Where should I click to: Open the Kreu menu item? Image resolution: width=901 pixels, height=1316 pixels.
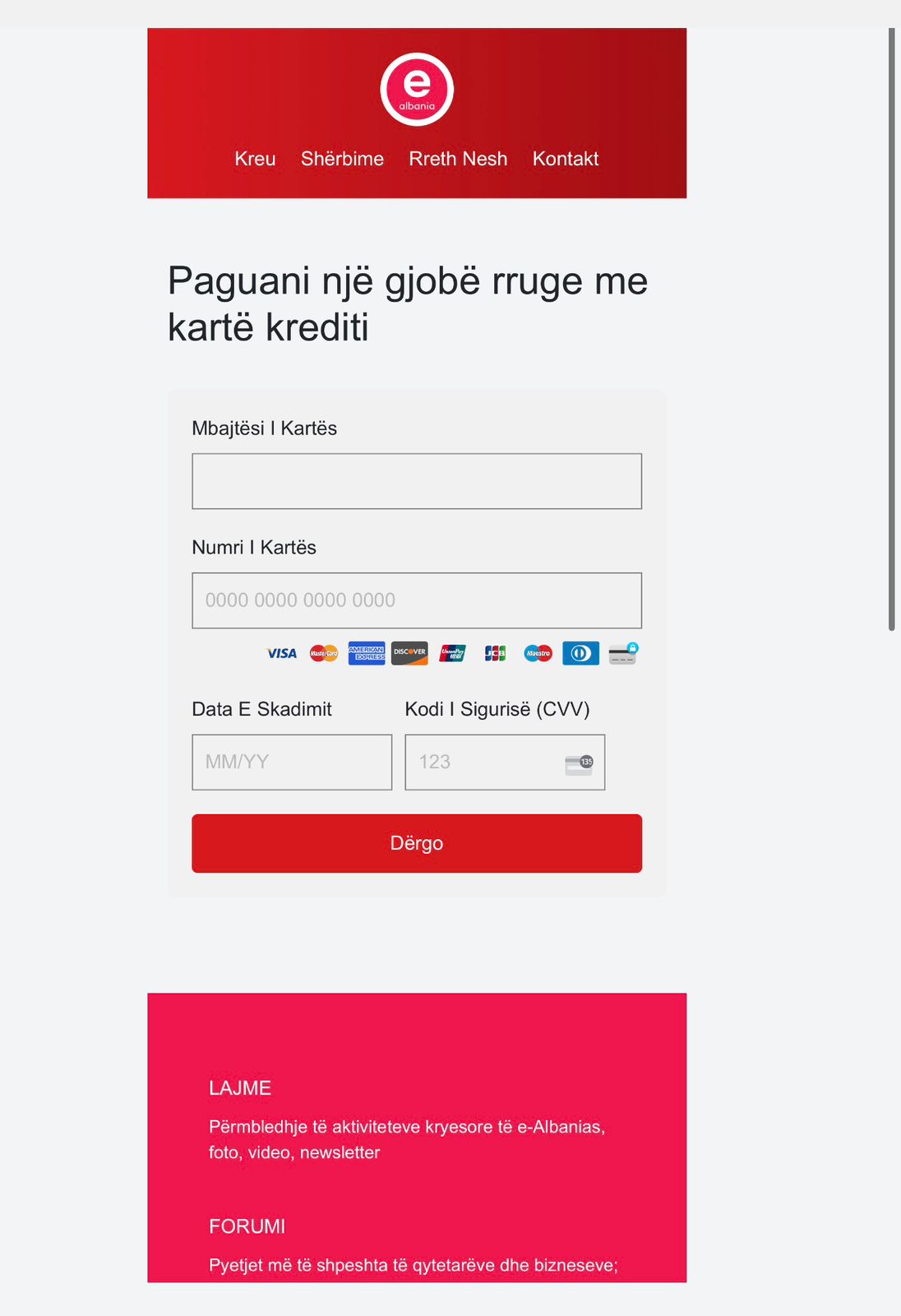click(x=255, y=159)
